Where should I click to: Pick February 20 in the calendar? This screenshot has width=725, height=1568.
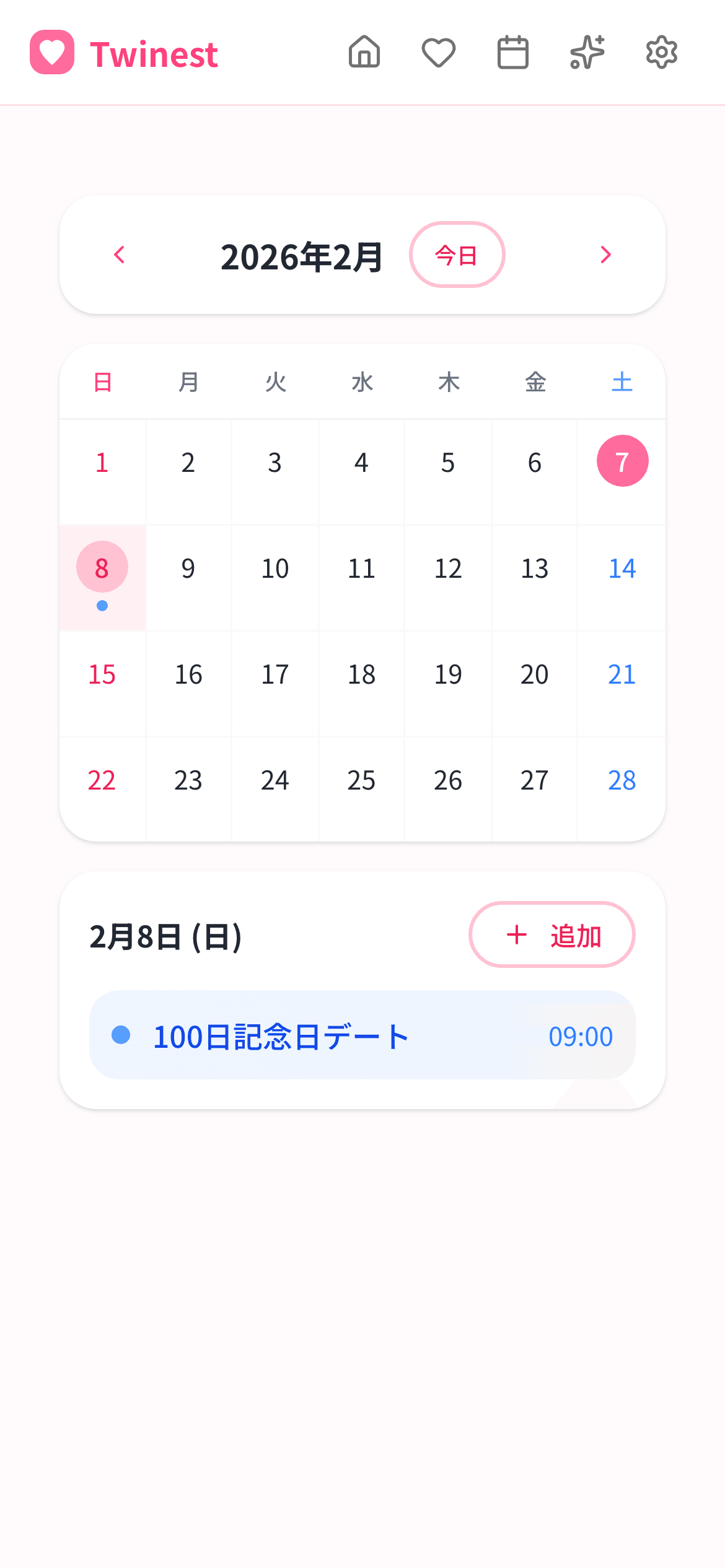(x=534, y=674)
